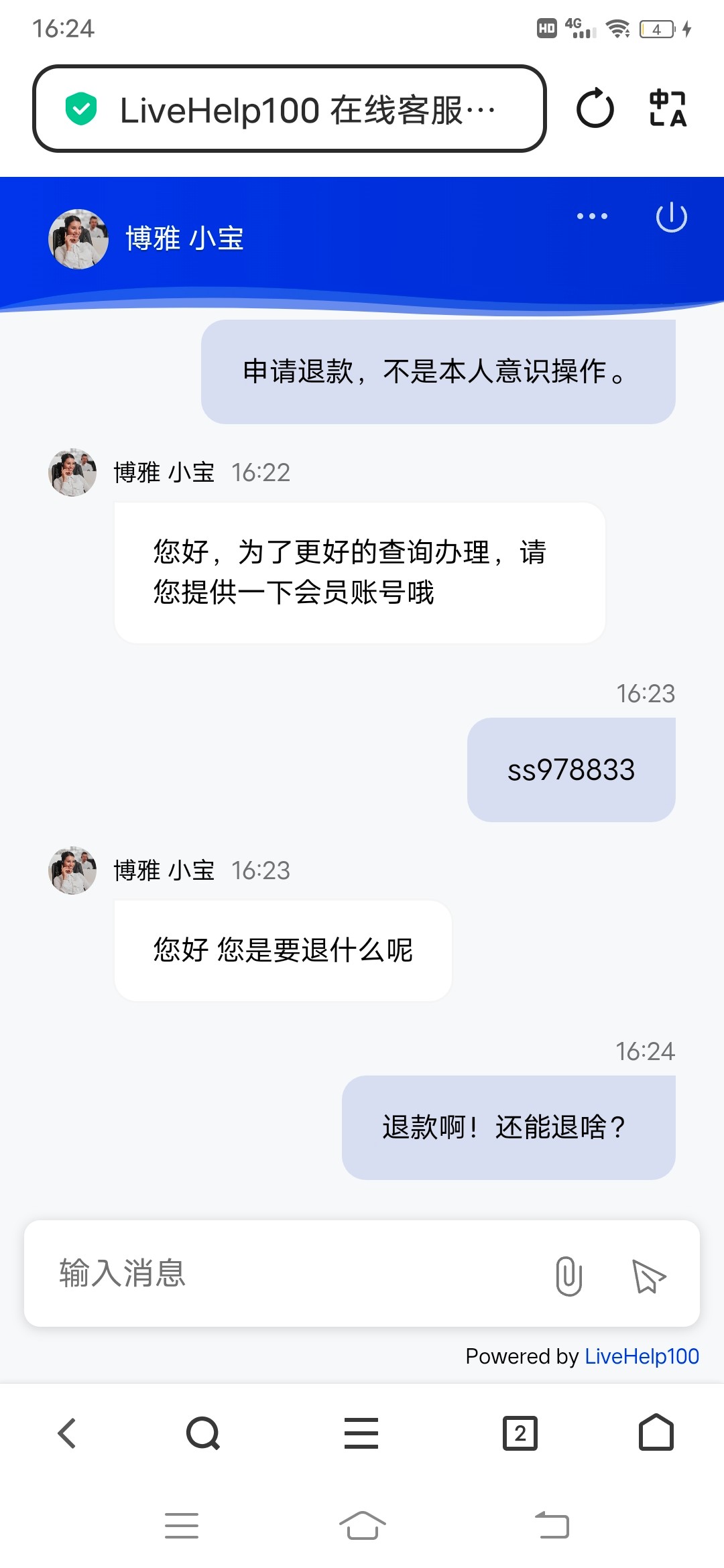Go to the browser home page
Image resolution: width=724 pixels, height=1568 pixels.
(656, 1434)
